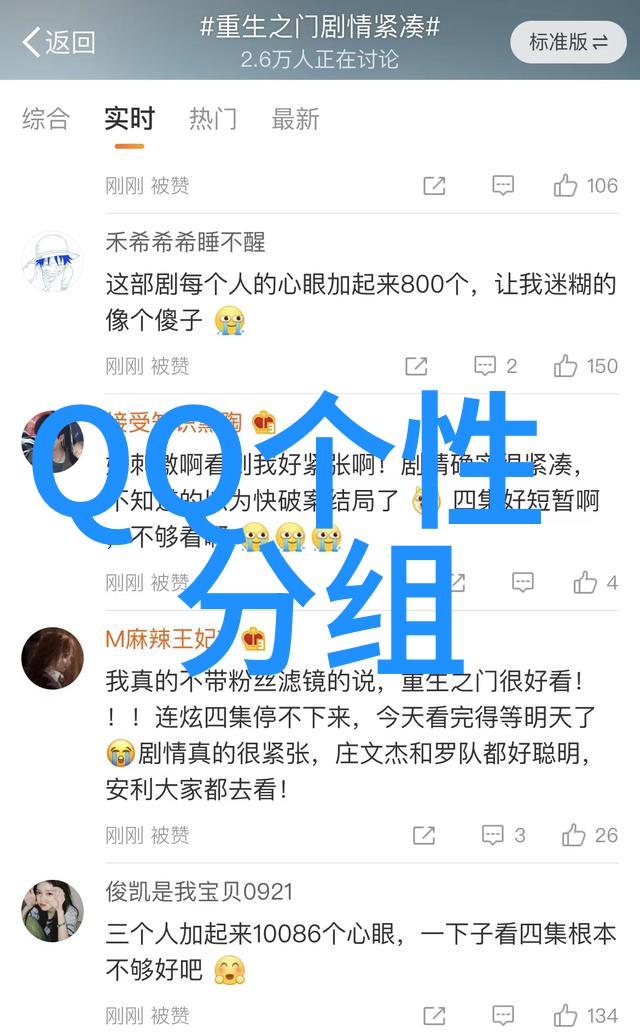Image resolution: width=640 pixels, height=1033 pixels.
Task: Repost 禾希希希睡不醒's post
Action: [x=417, y=366]
